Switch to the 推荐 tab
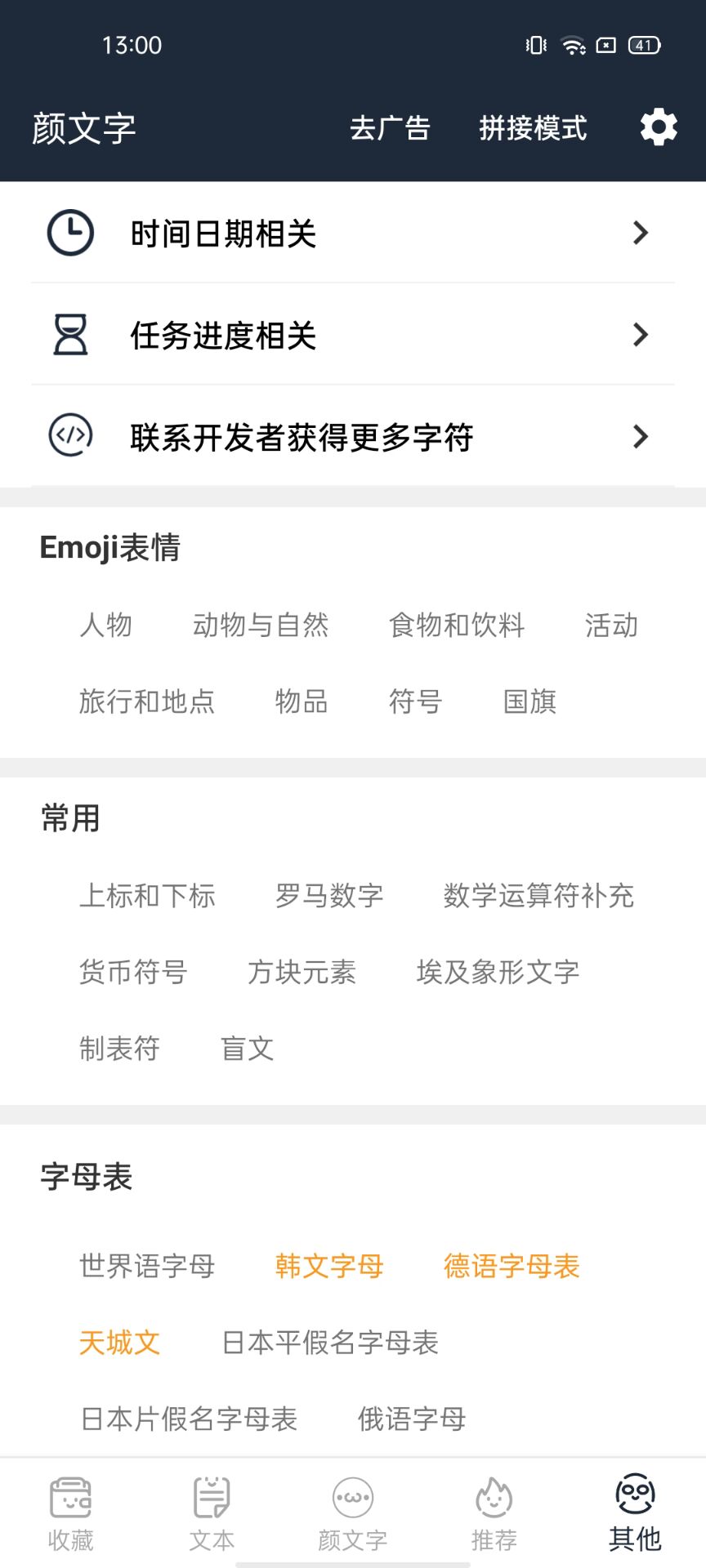 tap(494, 1513)
